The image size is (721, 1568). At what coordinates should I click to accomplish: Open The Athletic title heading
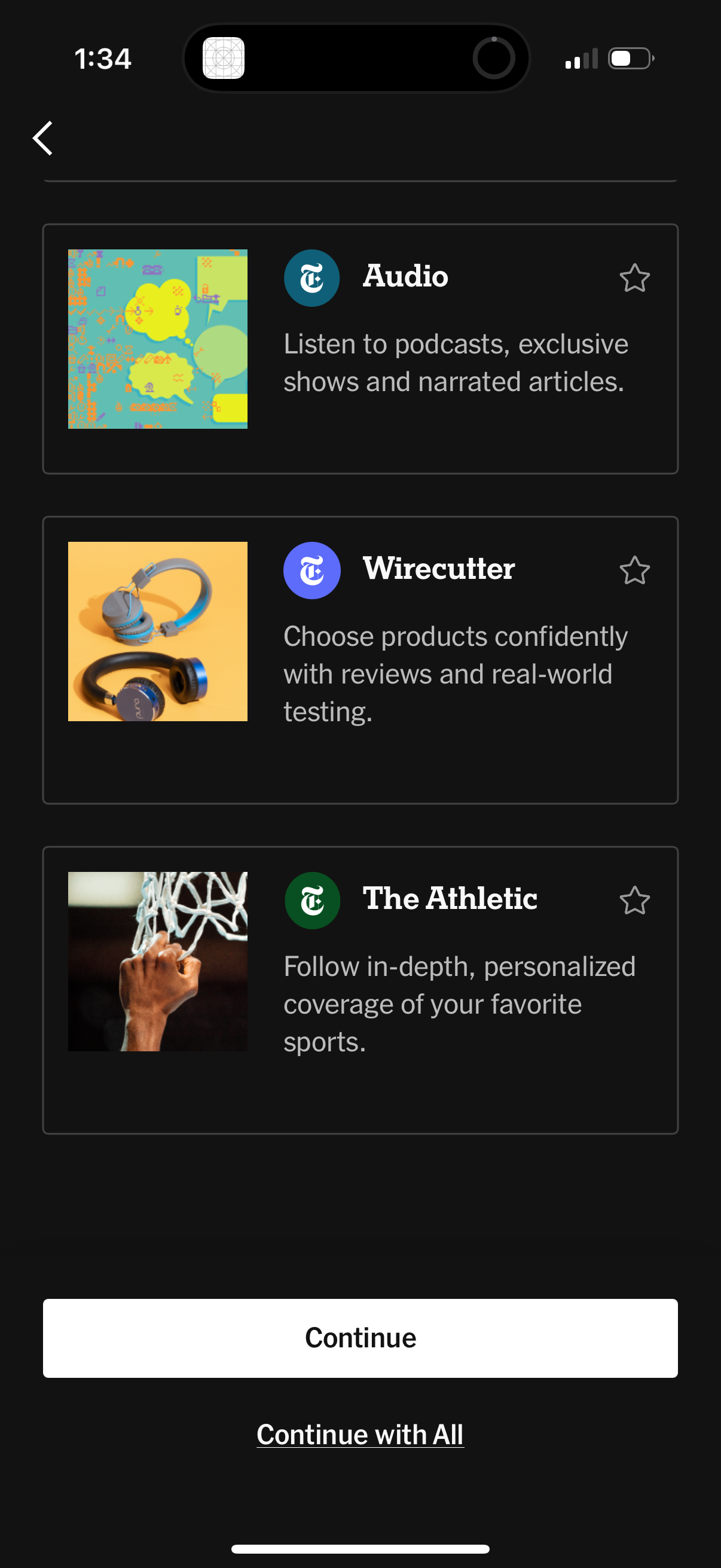pos(450,899)
